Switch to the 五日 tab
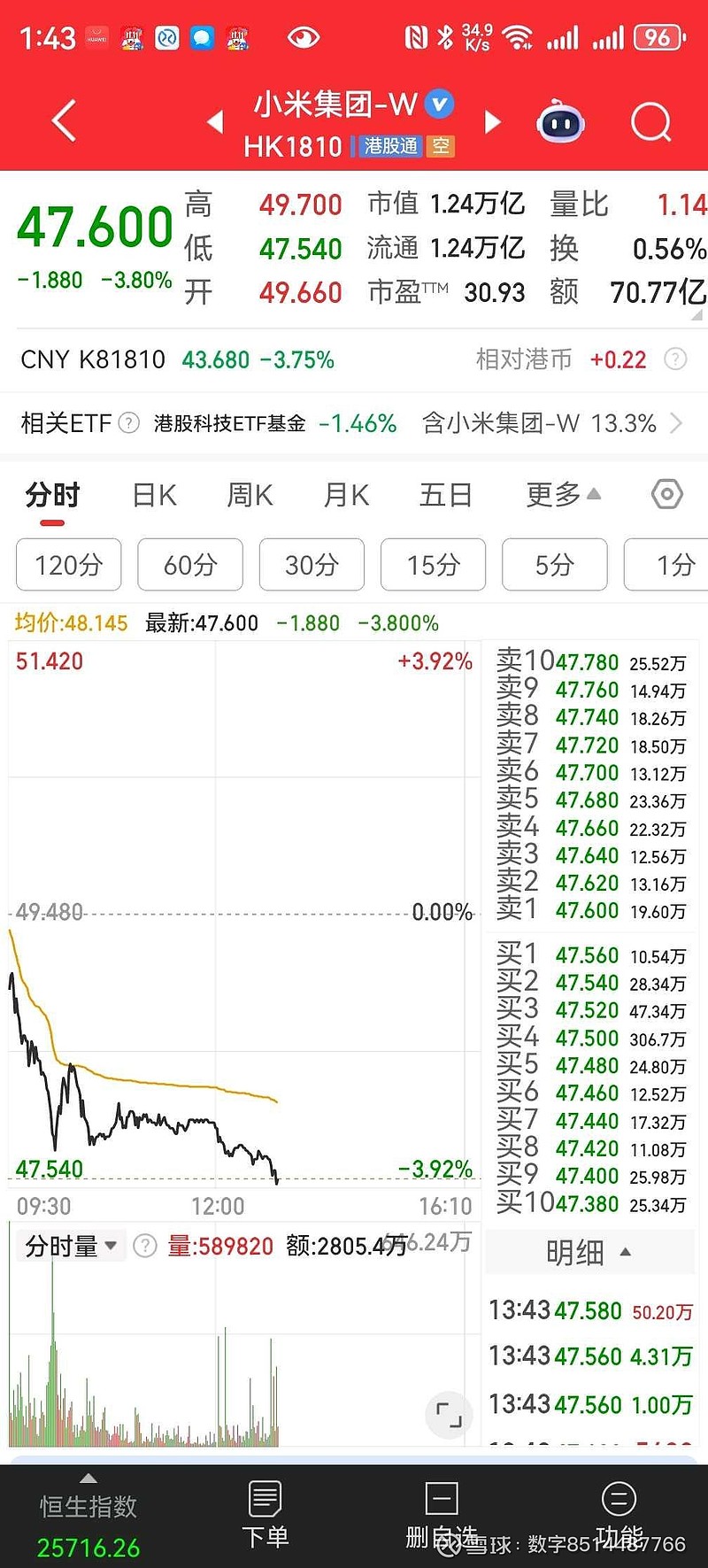The width and height of the screenshot is (708, 1568). coord(445,495)
